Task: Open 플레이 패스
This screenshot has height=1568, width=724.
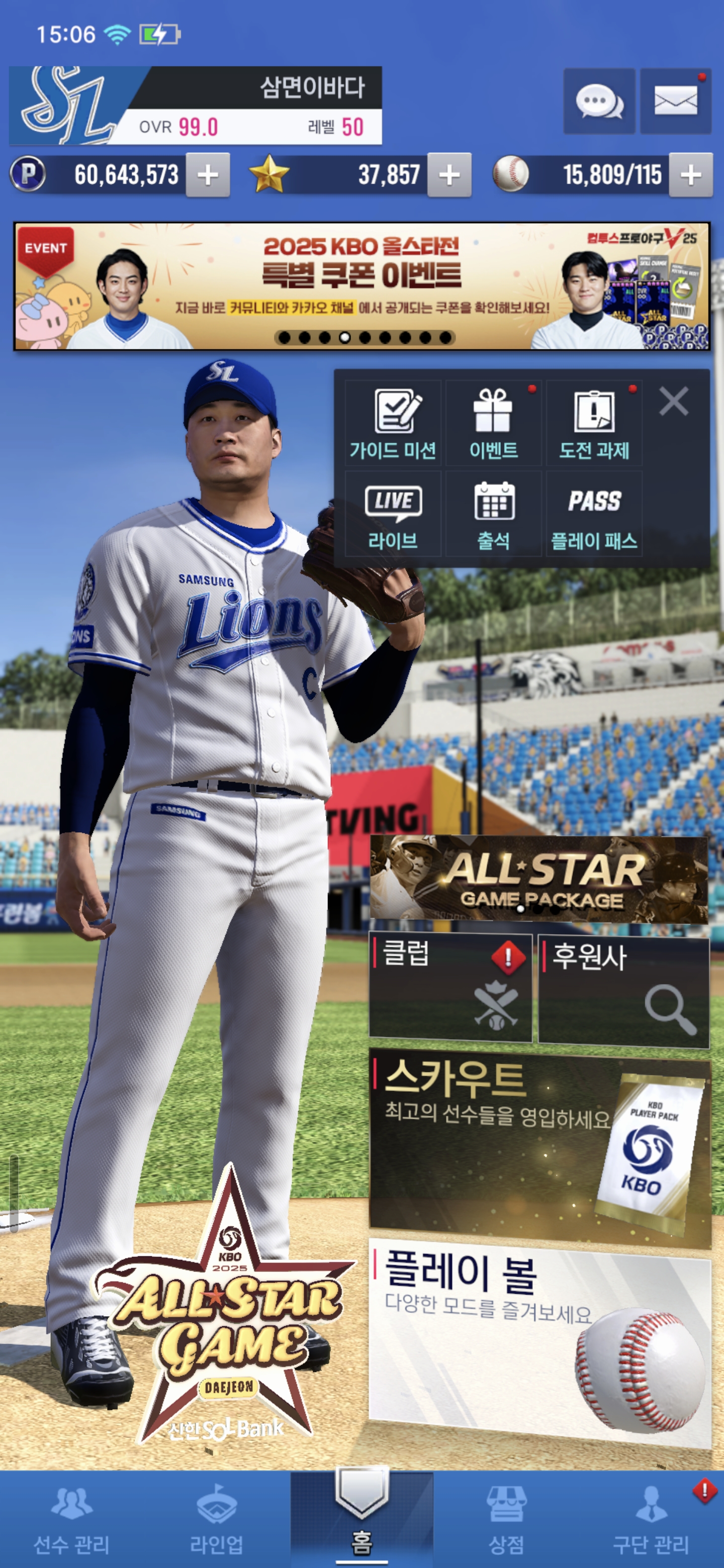Action: pos(594,514)
